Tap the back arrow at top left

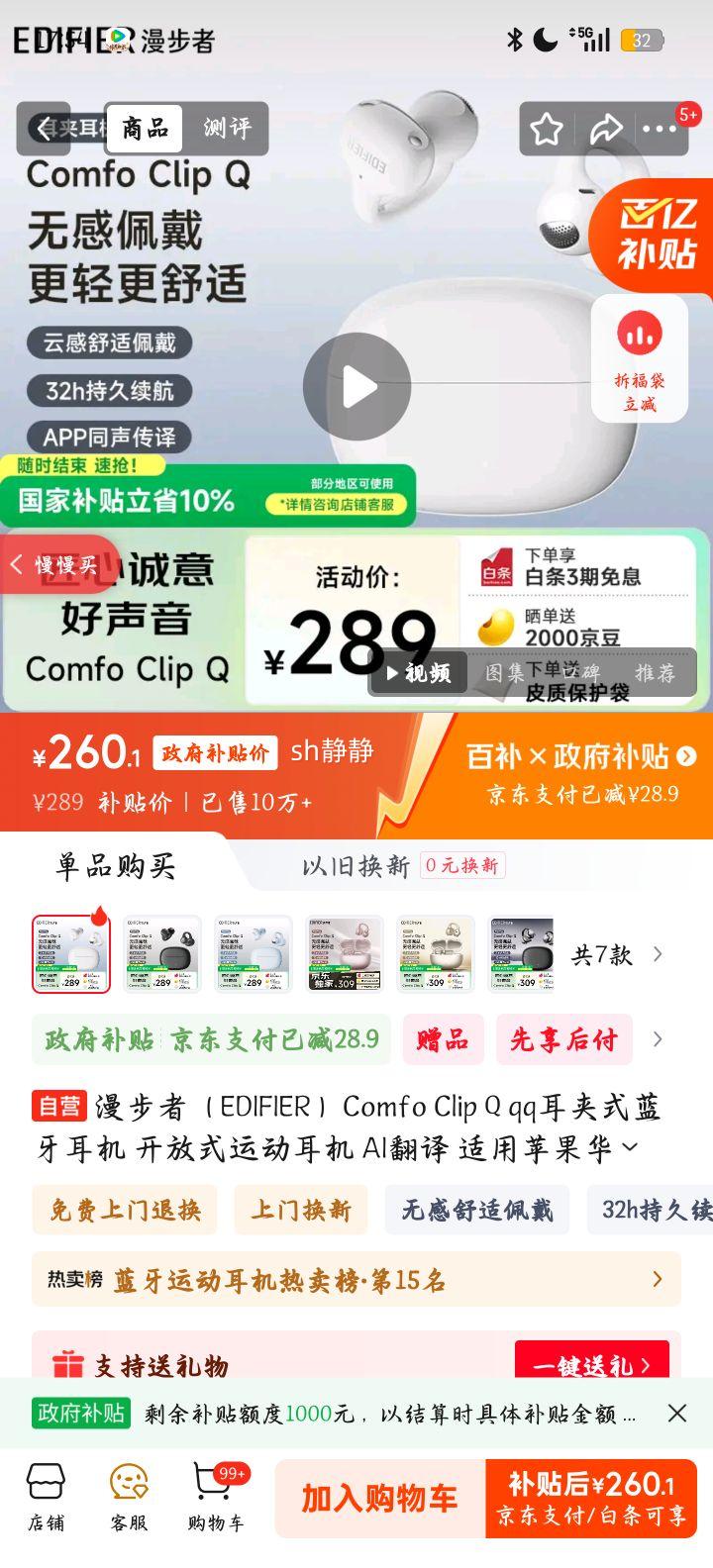44,129
